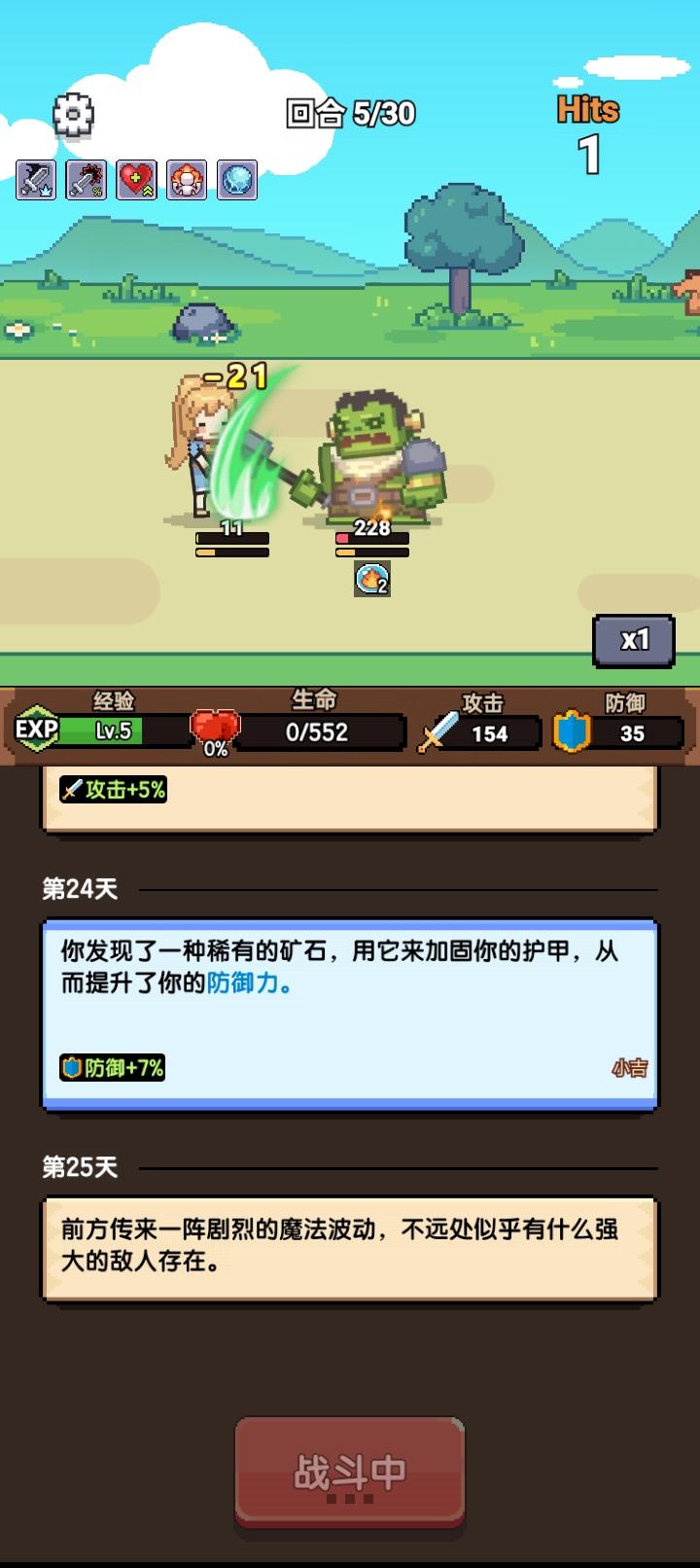Tap the orc's fire buff icon
This screenshot has height=1568, width=700.
tap(372, 579)
